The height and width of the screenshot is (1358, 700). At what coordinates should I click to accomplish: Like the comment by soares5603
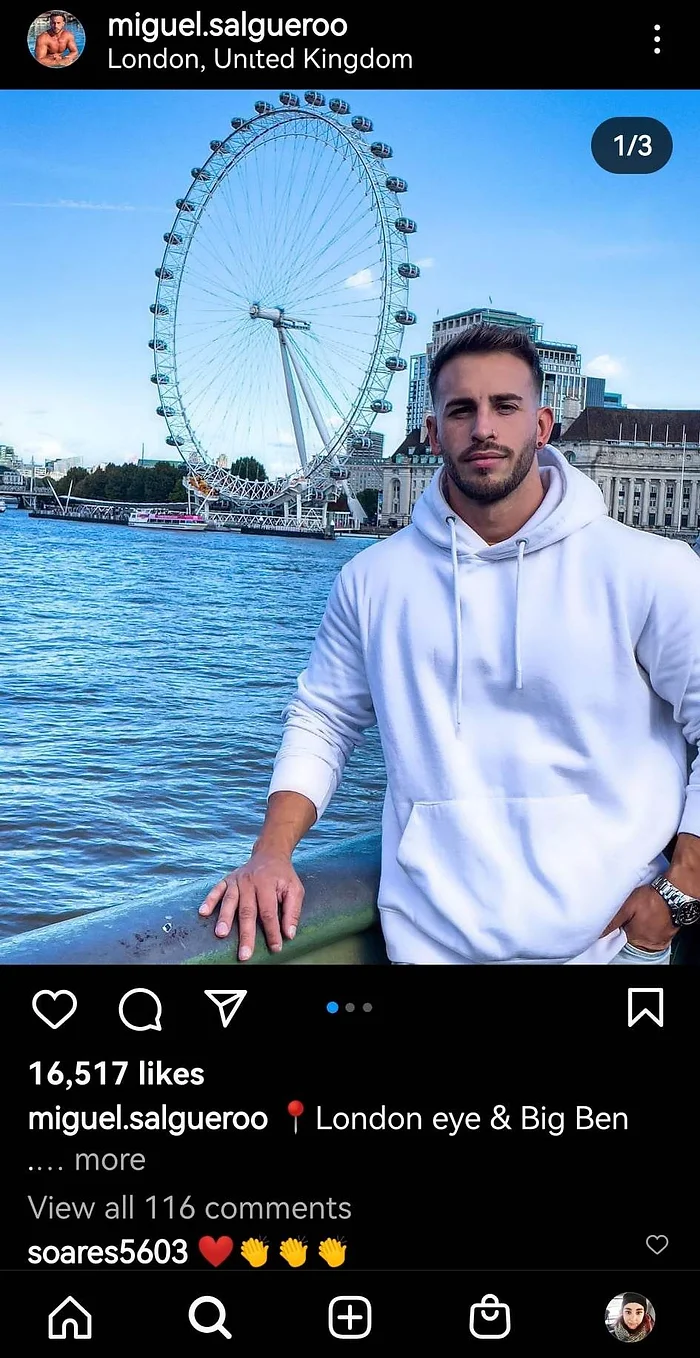657,1244
